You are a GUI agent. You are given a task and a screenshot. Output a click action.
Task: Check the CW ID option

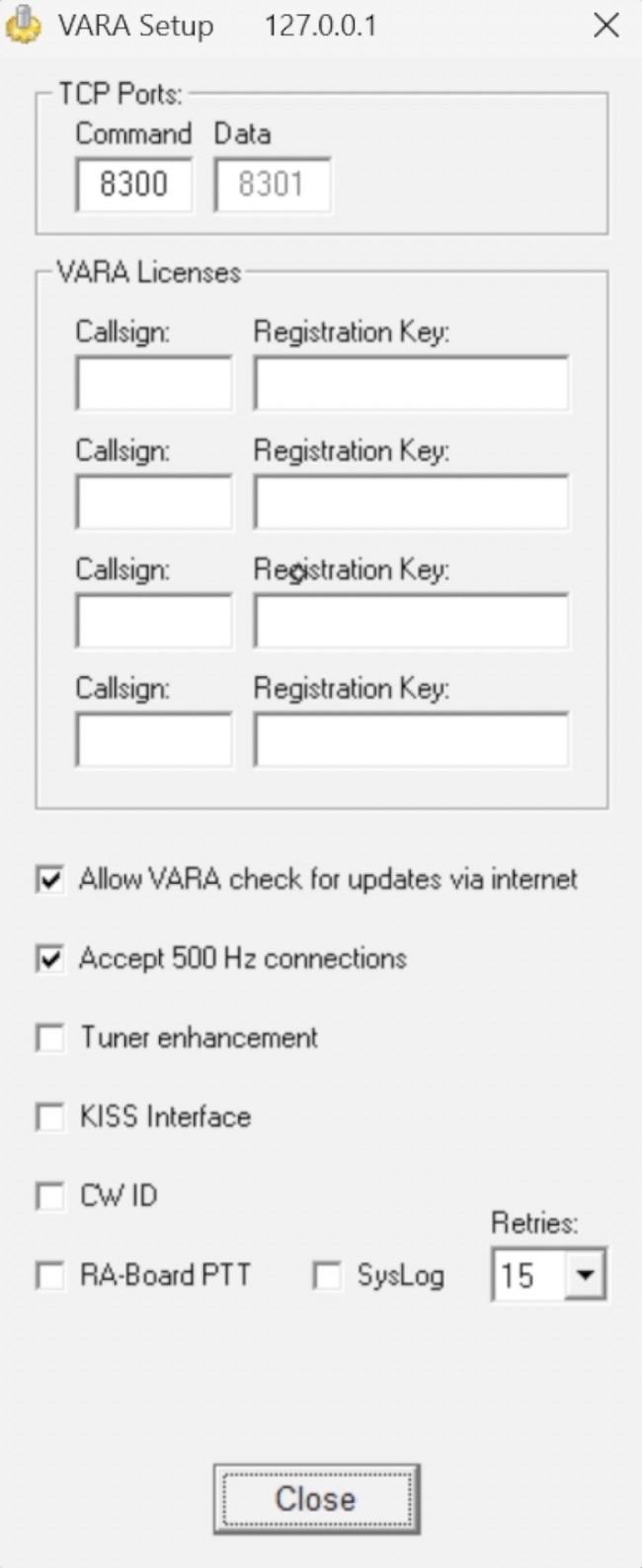[49, 1196]
